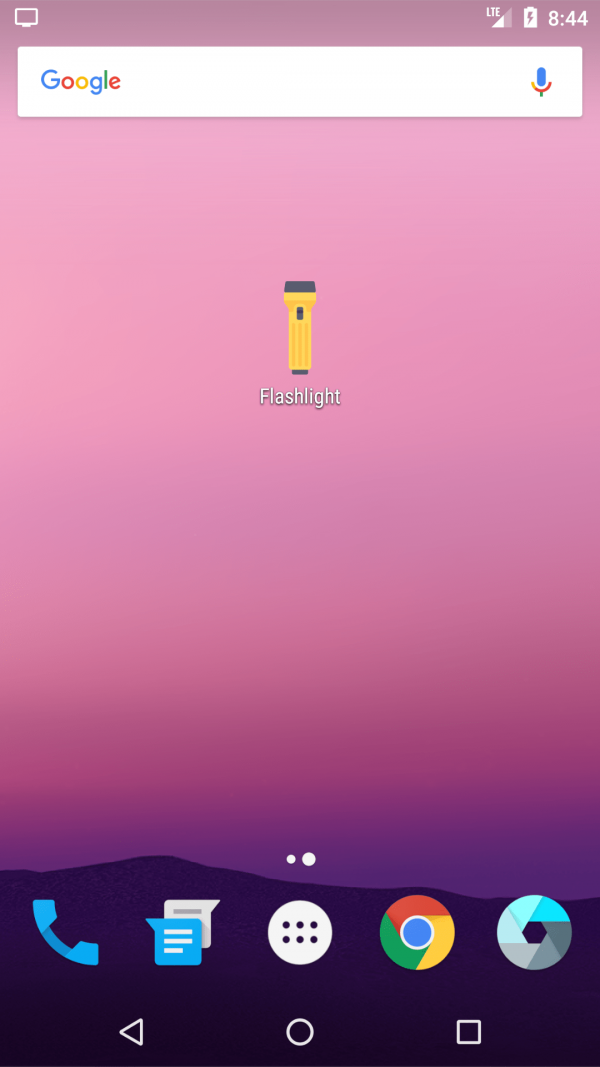Open the Camera app
This screenshot has height=1067, width=600.
click(x=534, y=932)
